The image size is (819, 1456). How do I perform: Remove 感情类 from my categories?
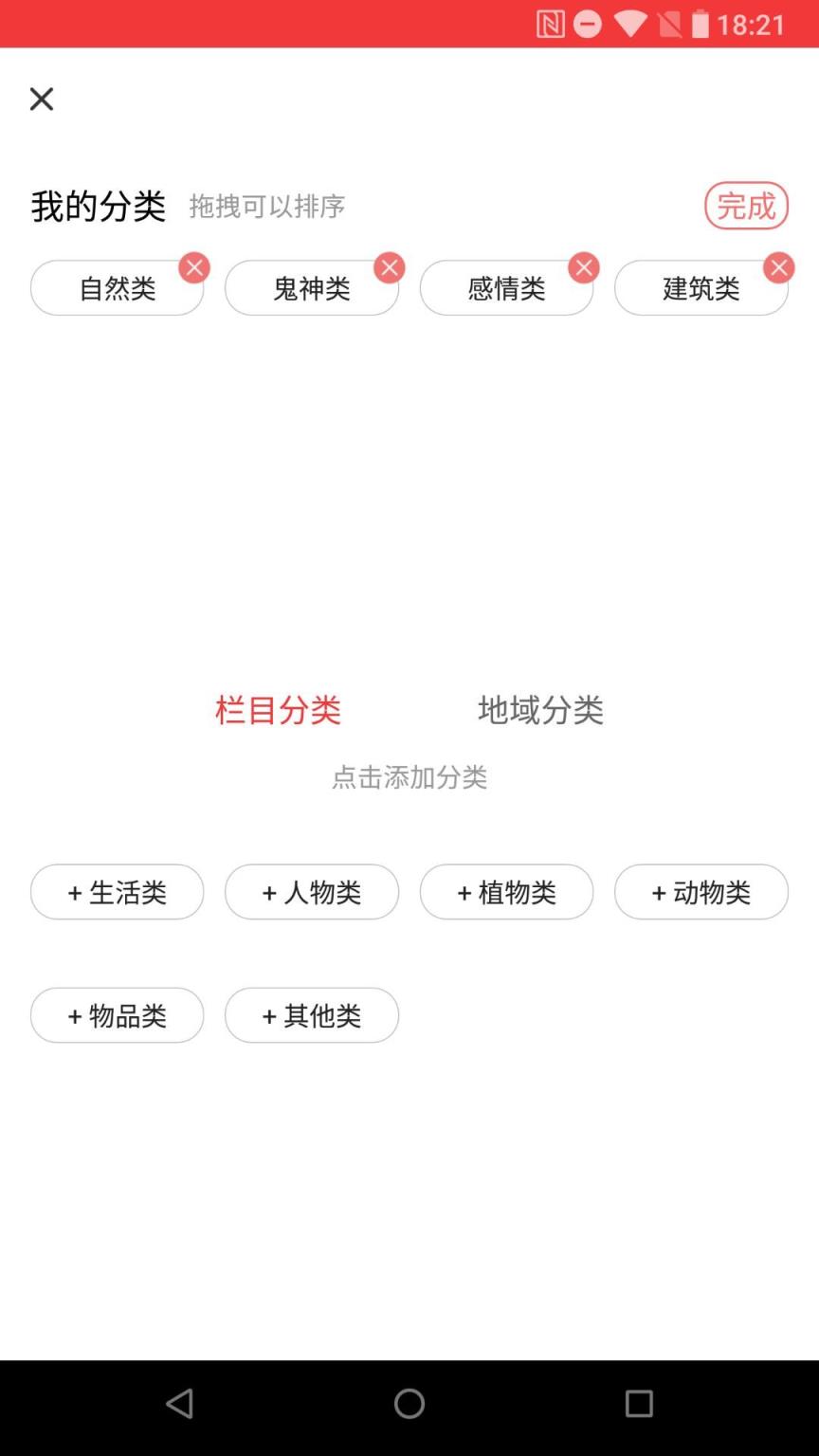(x=584, y=267)
